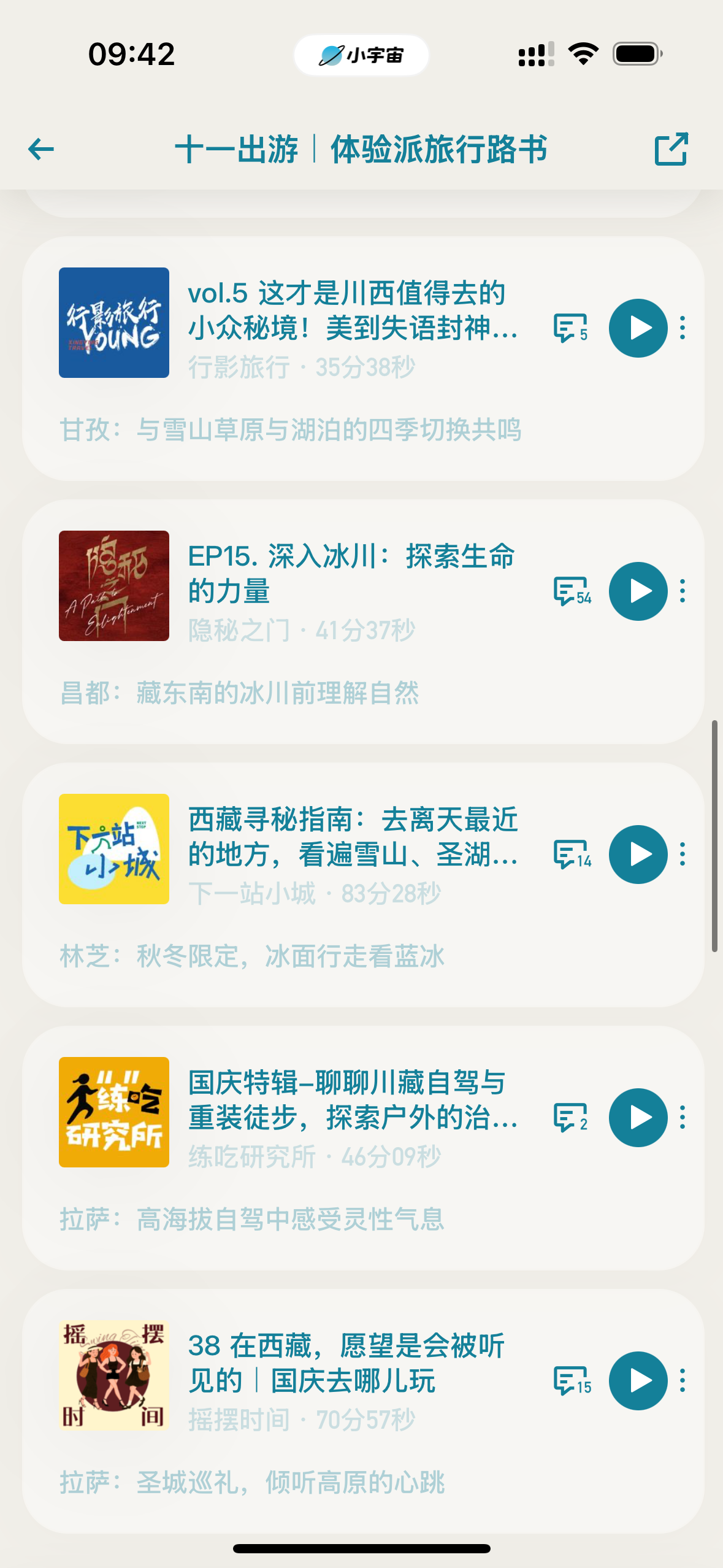Share the 十一出游 travel collection
The width and height of the screenshot is (723, 1568).
(671, 149)
